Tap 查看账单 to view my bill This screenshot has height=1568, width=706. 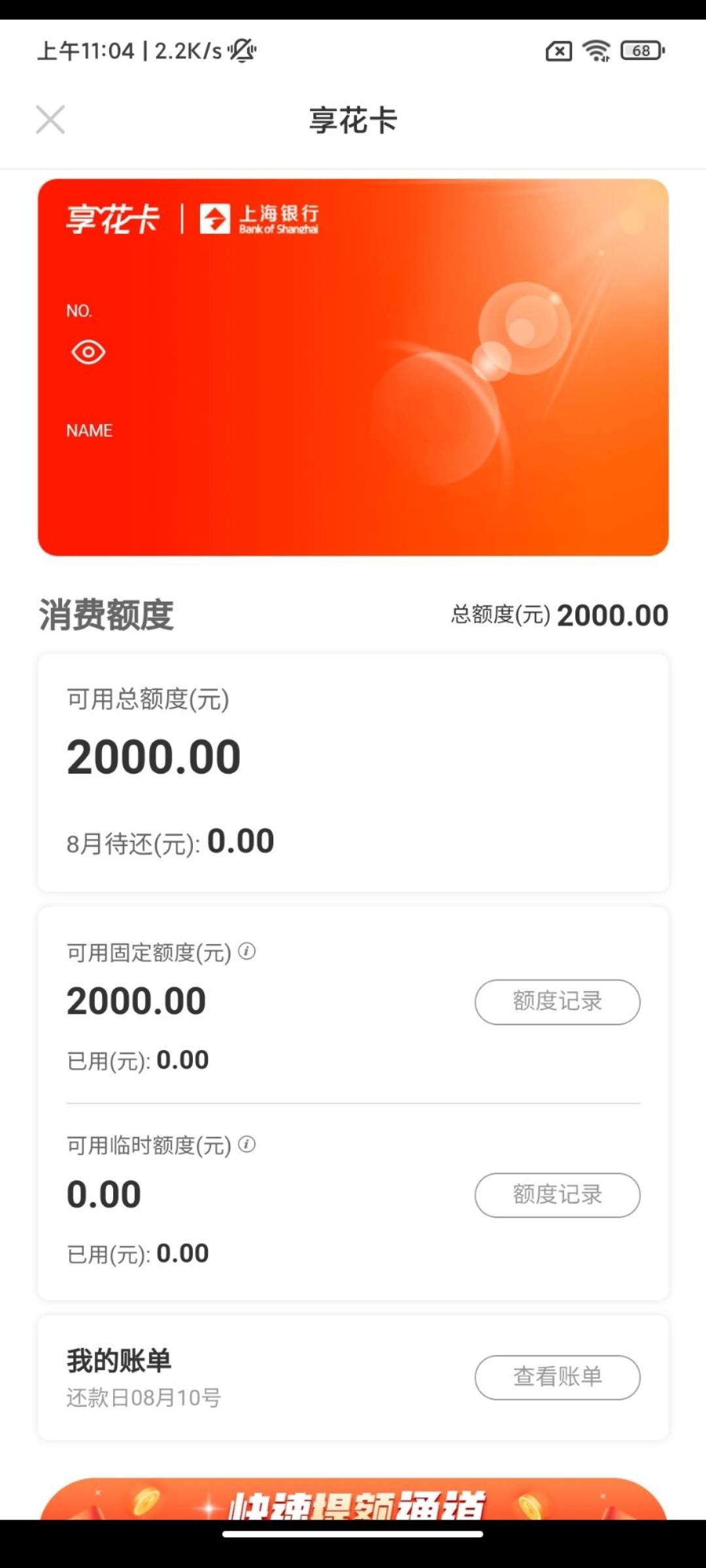[x=557, y=1377]
